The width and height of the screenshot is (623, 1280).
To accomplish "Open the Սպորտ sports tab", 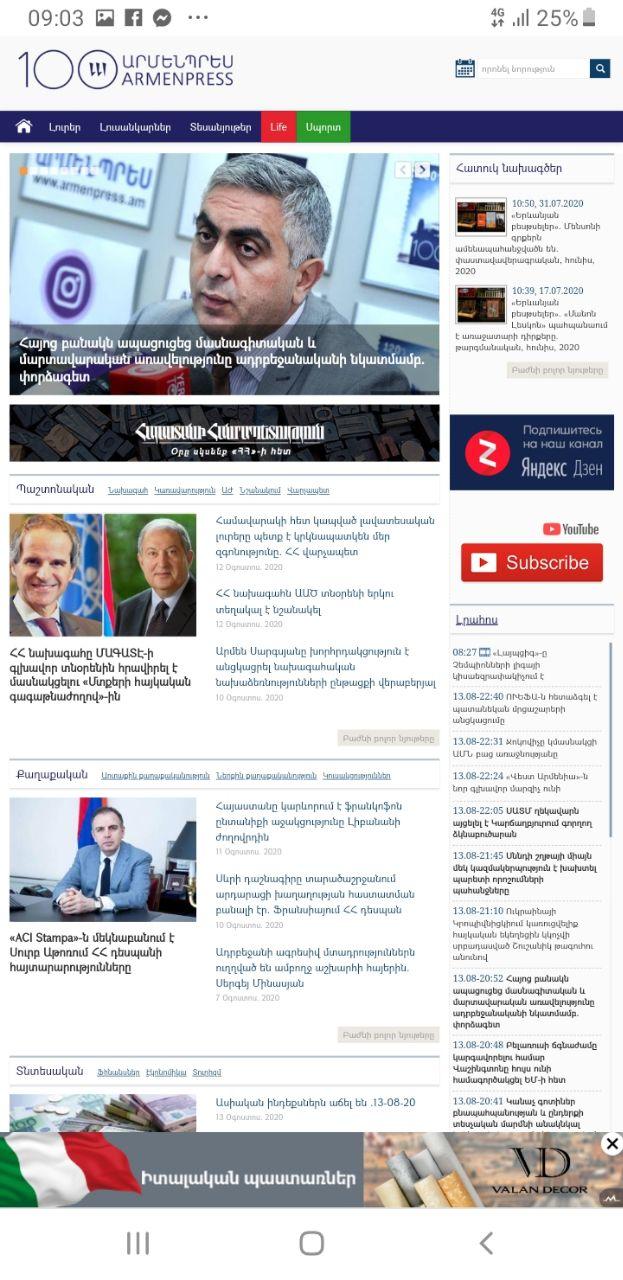I will [x=323, y=127].
